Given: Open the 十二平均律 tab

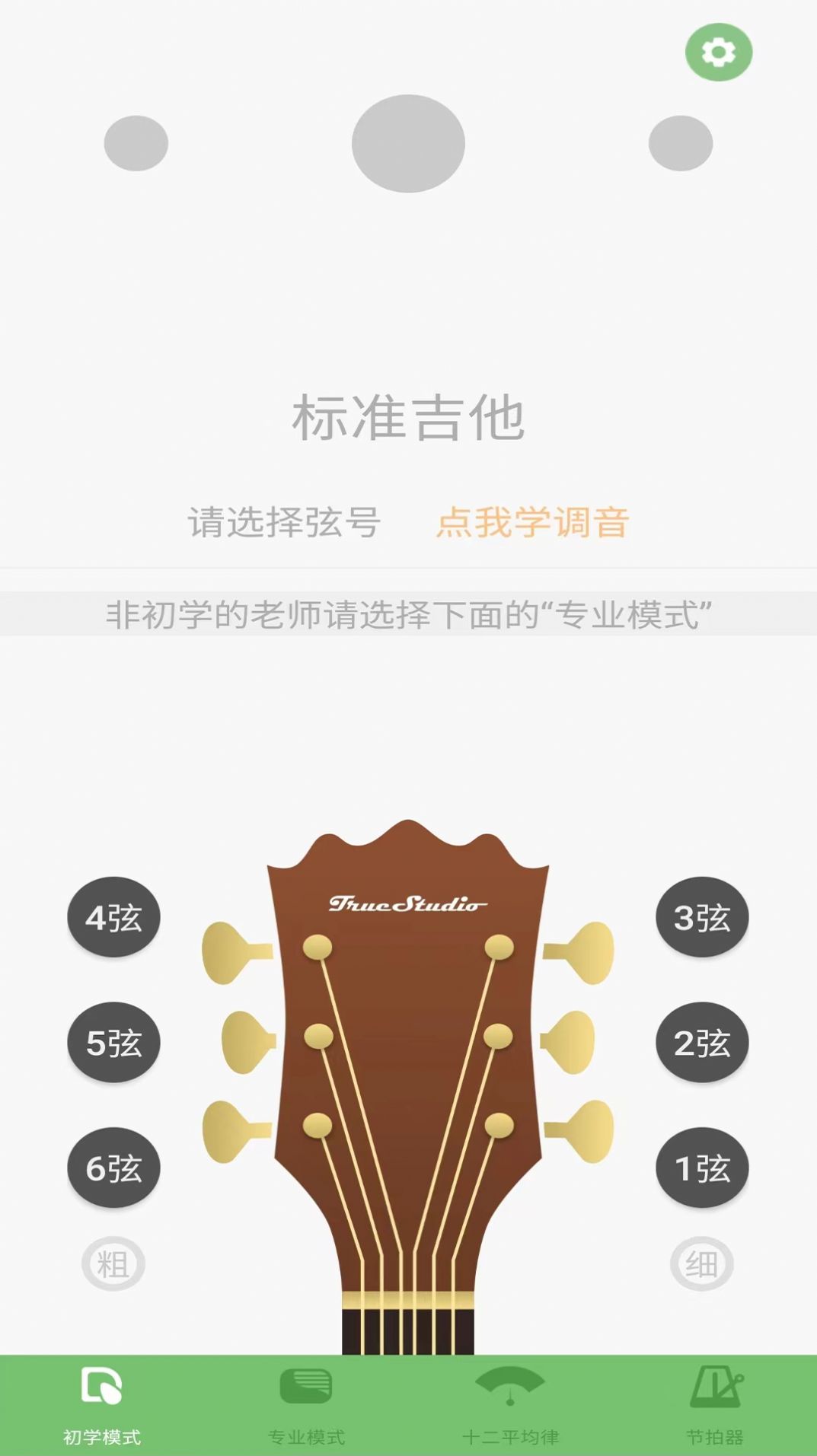Looking at the screenshot, I should point(510,1405).
